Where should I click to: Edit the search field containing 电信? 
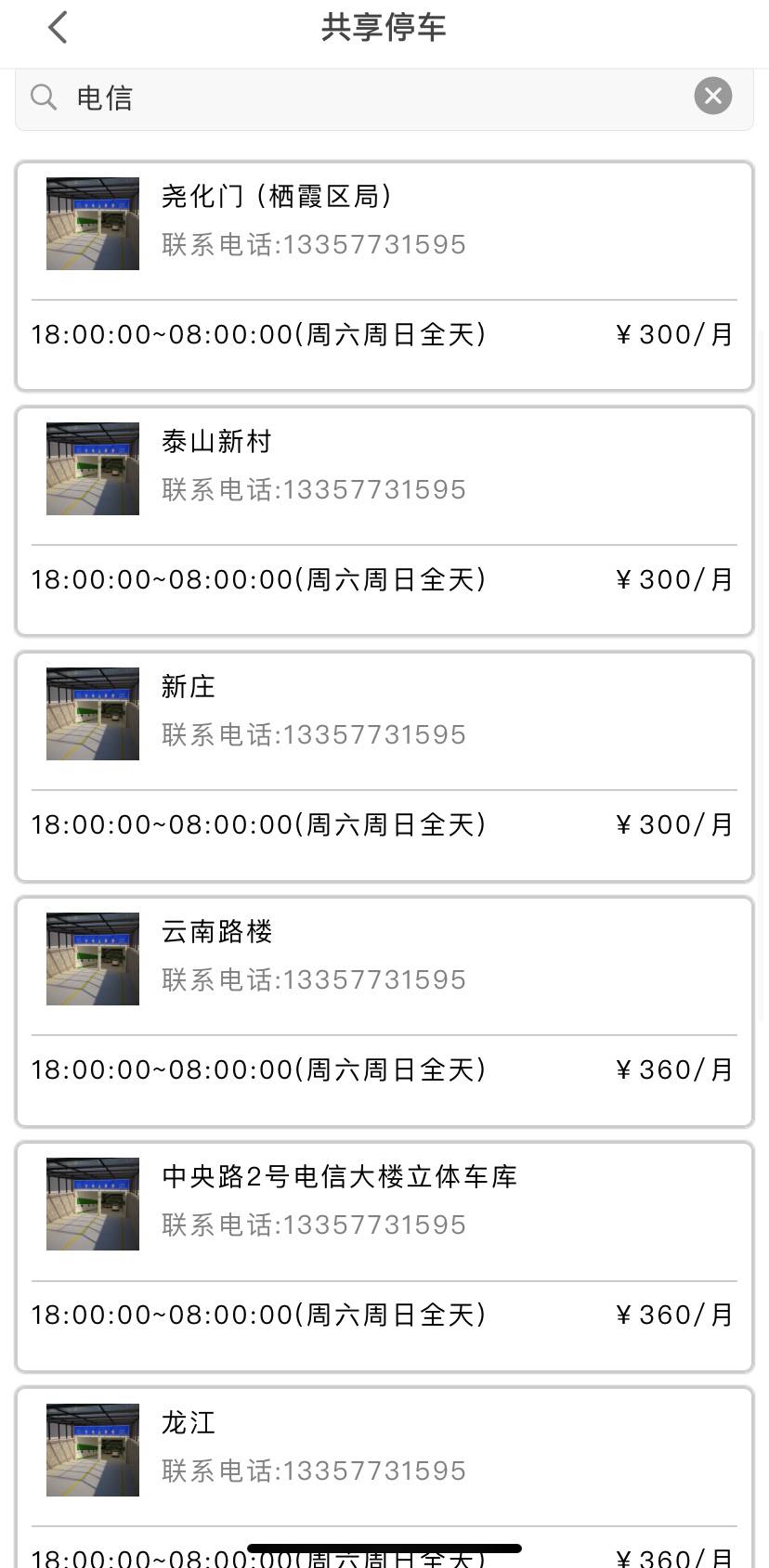pyautogui.click(x=384, y=97)
